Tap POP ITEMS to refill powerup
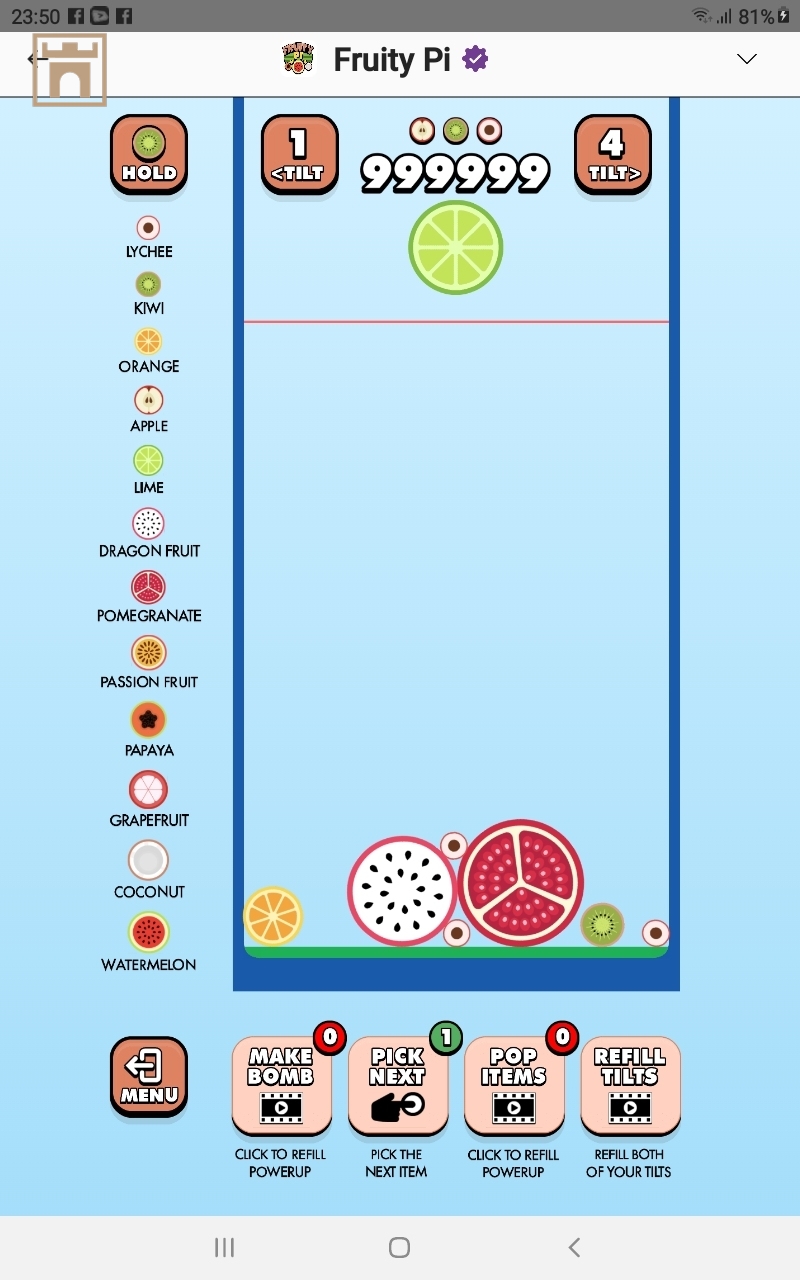Viewport: 800px width, 1280px height. coord(514,1087)
